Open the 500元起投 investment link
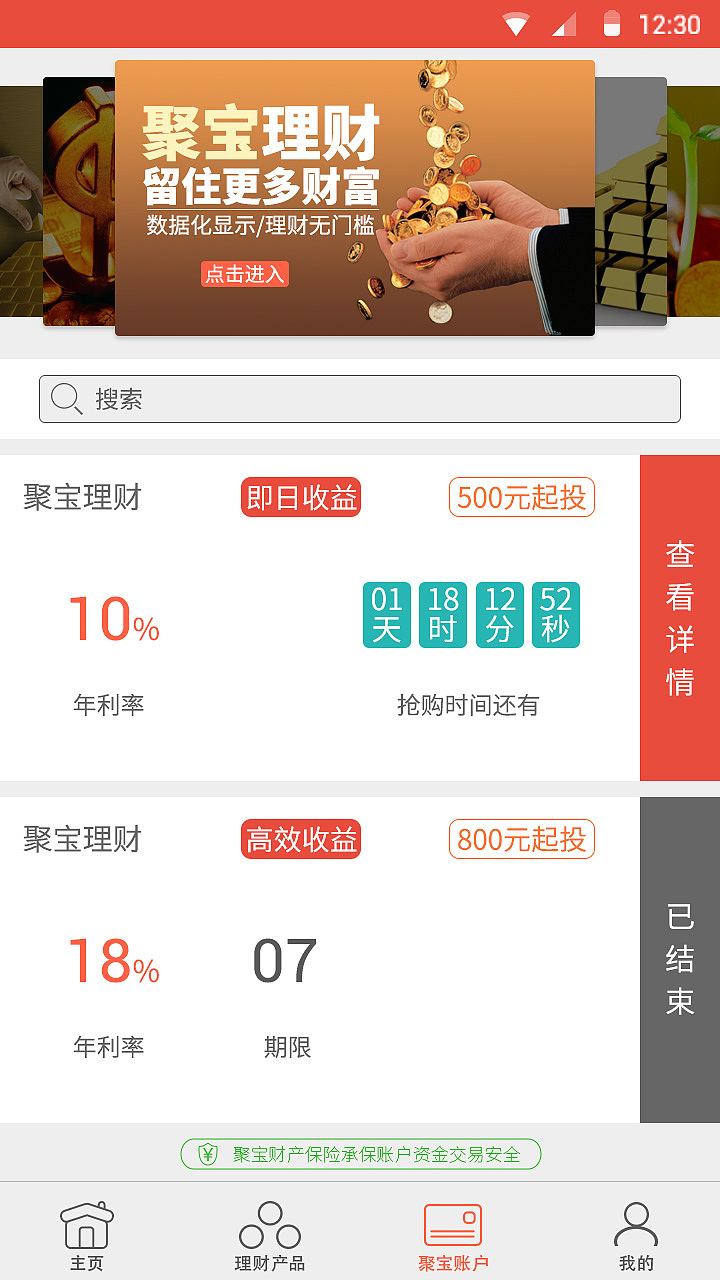The width and height of the screenshot is (720, 1280). click(521, 496)
